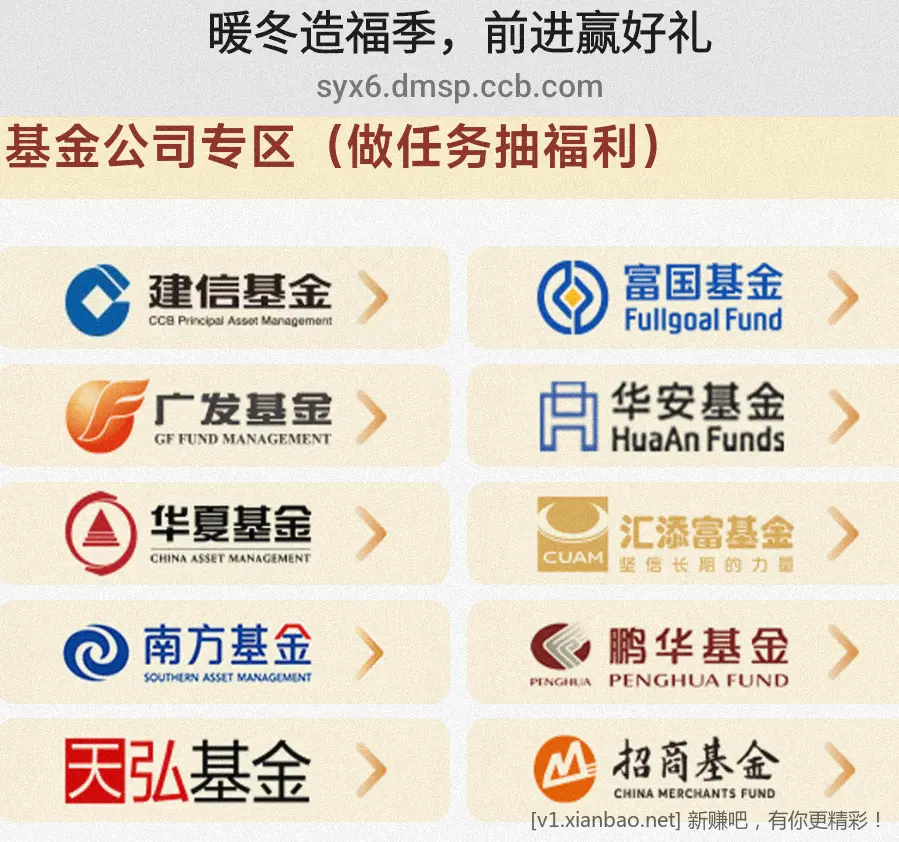The height and width of the screenshot is (842, 899).
Task: Select the 广发基金 card
Action: [225, 415]
